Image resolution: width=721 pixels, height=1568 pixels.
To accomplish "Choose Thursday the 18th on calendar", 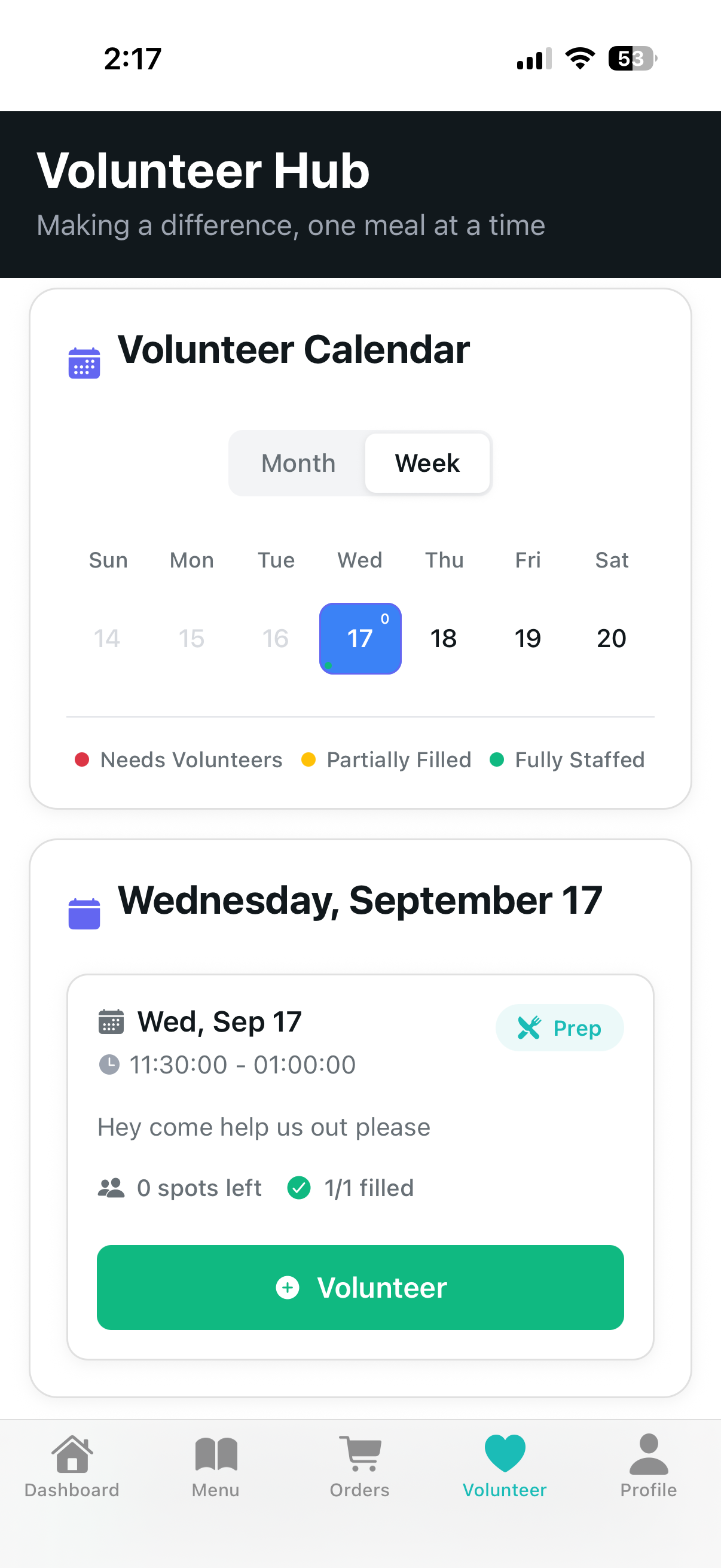I will point(444,639).
